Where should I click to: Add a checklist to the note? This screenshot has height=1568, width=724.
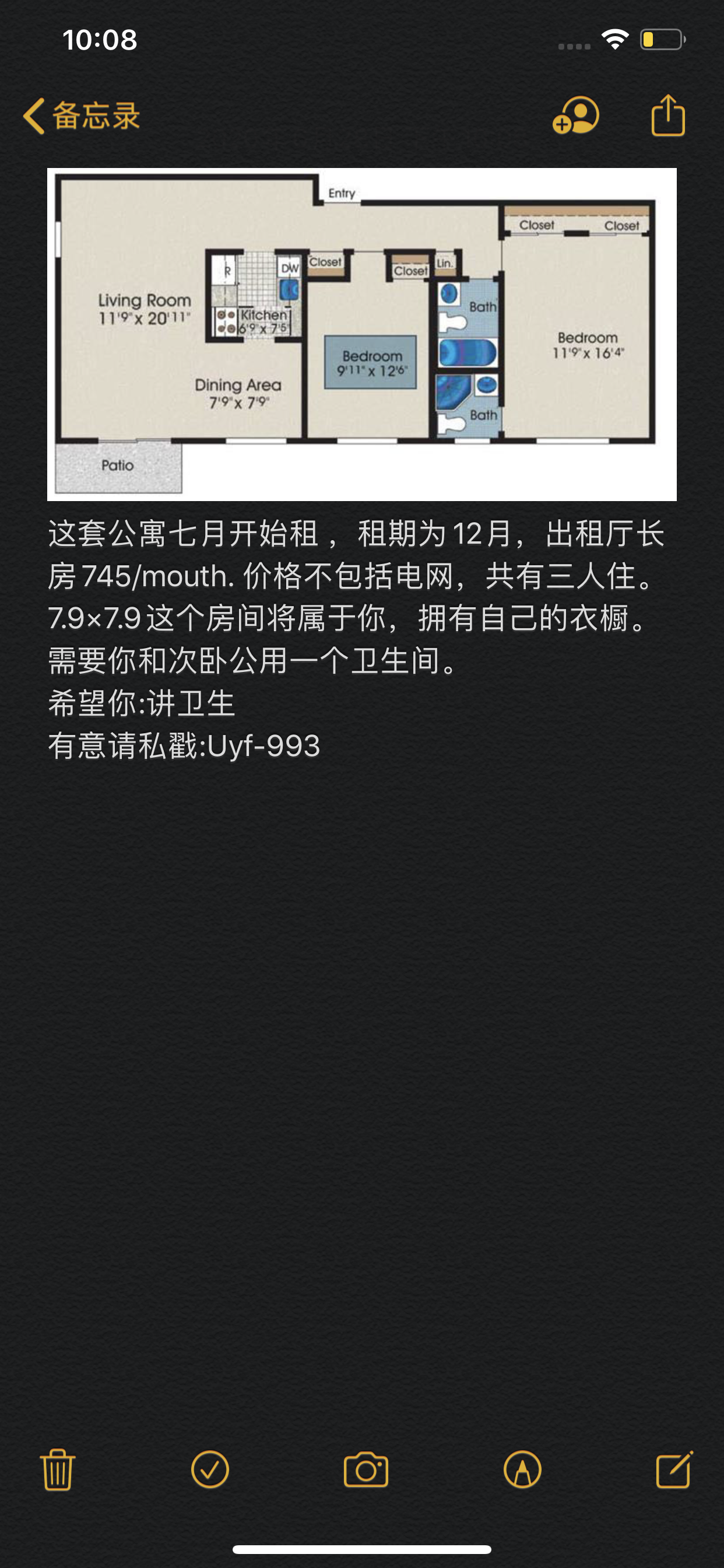(210, 1470)
